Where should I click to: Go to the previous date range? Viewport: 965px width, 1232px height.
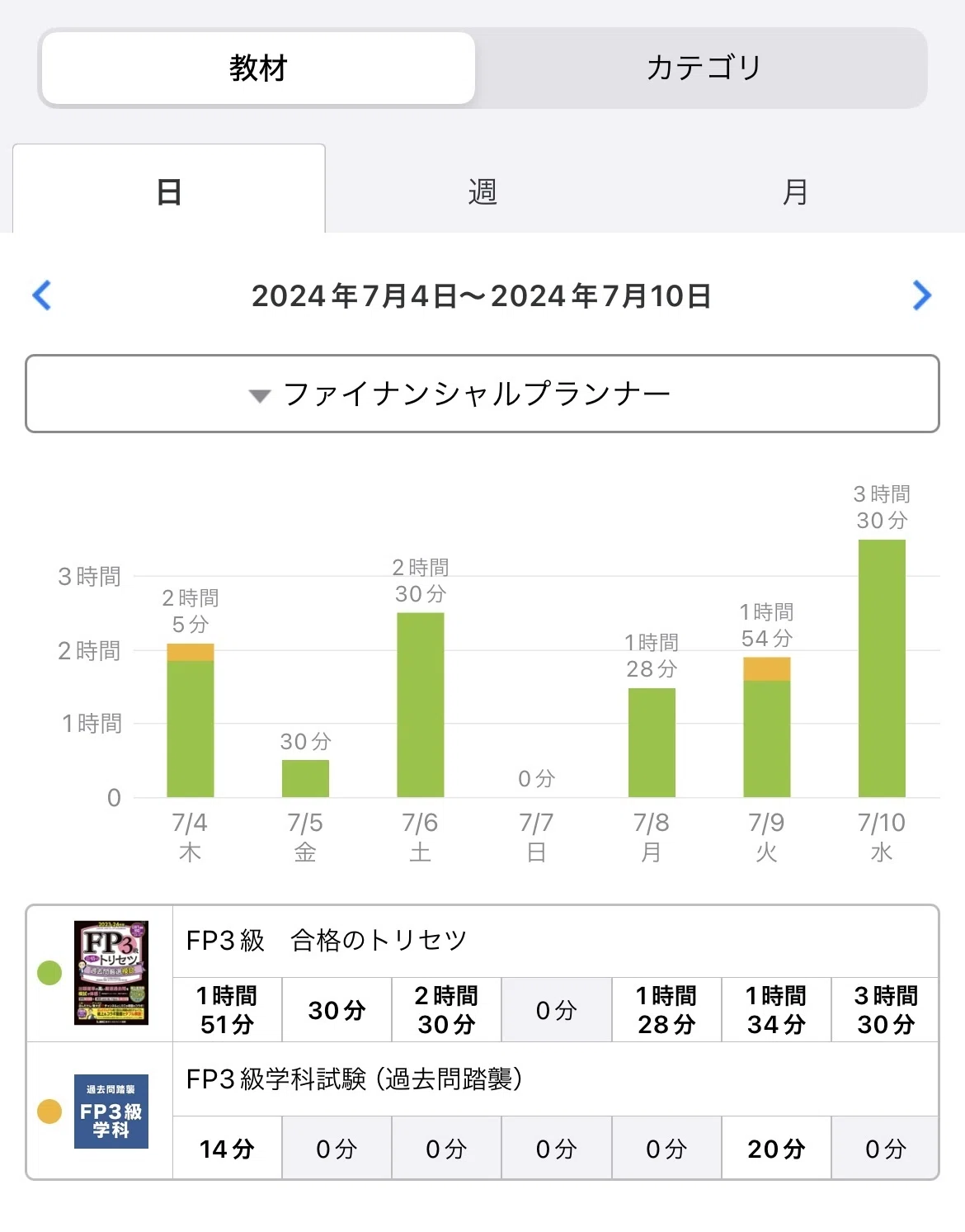pos(42,295)
